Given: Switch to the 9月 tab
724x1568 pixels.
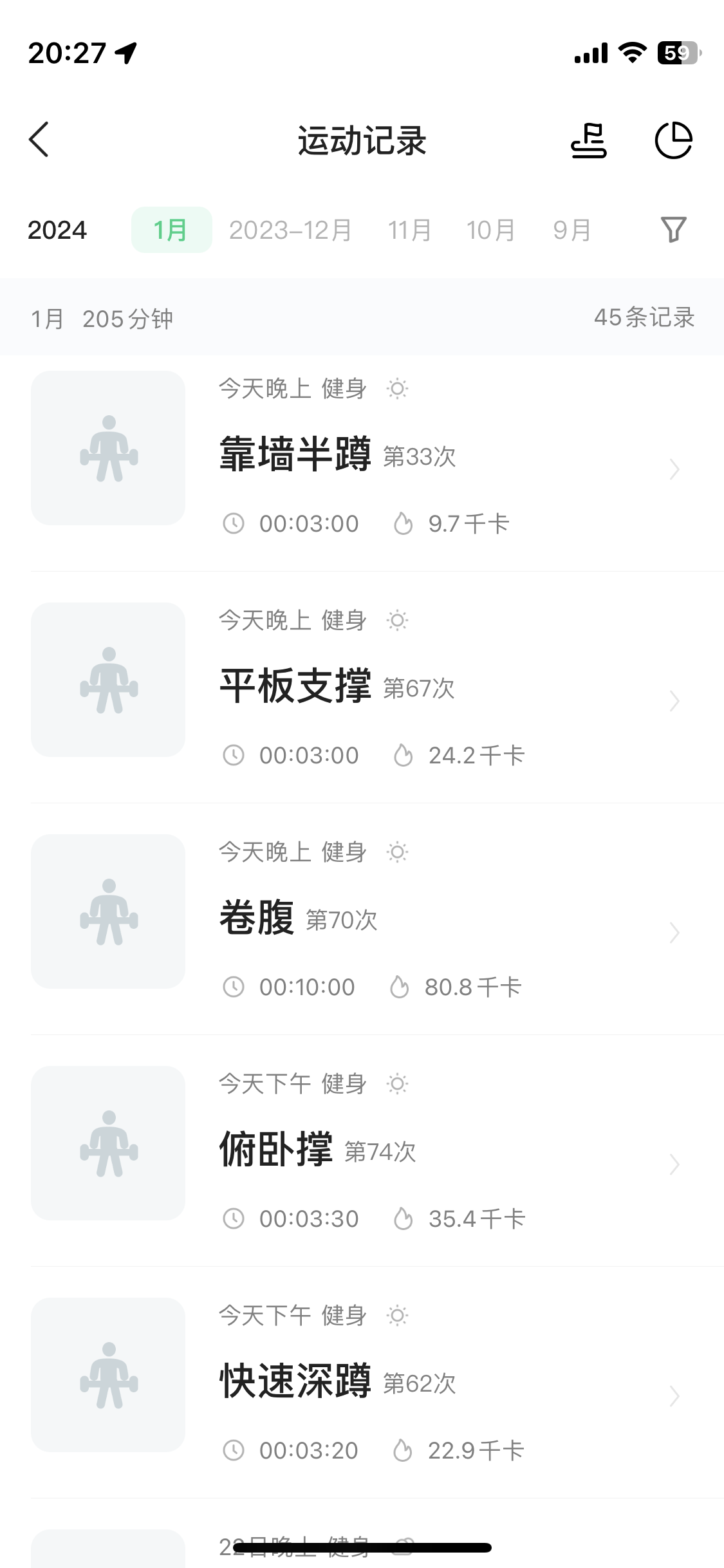Looking at the screenshot, I should coord(572,230).
